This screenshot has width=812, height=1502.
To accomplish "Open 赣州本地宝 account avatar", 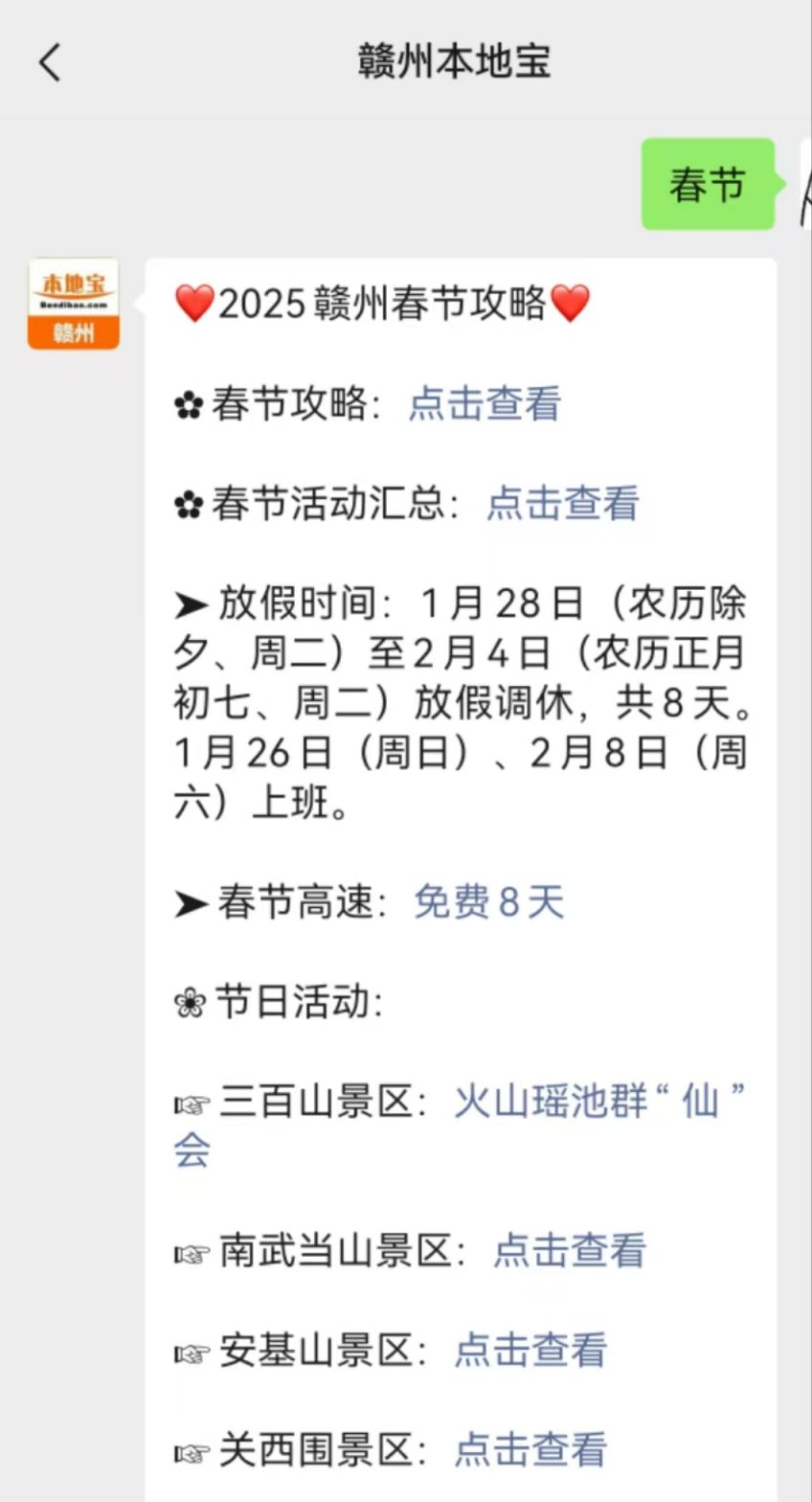I will (x=74, y=304).
